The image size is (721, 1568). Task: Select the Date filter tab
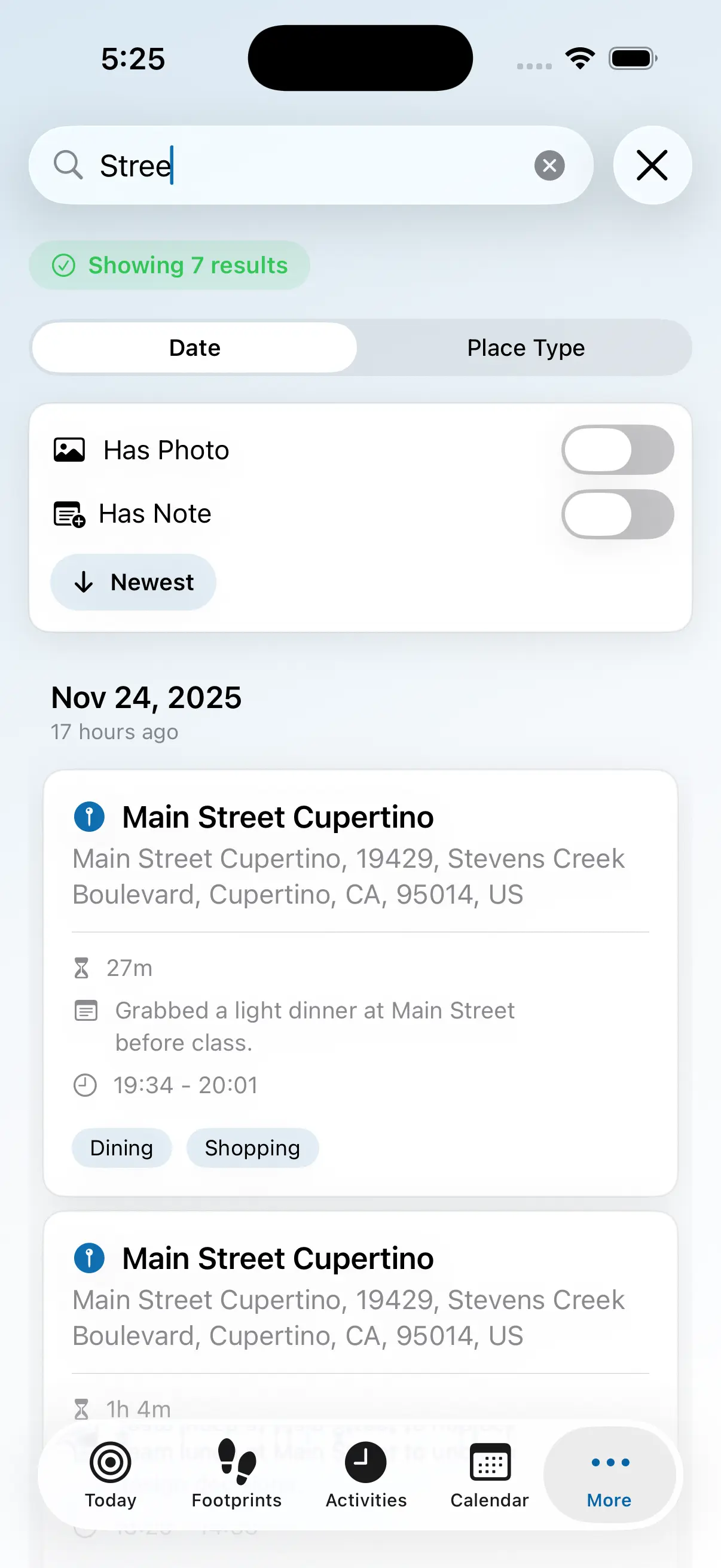point(194,347)
